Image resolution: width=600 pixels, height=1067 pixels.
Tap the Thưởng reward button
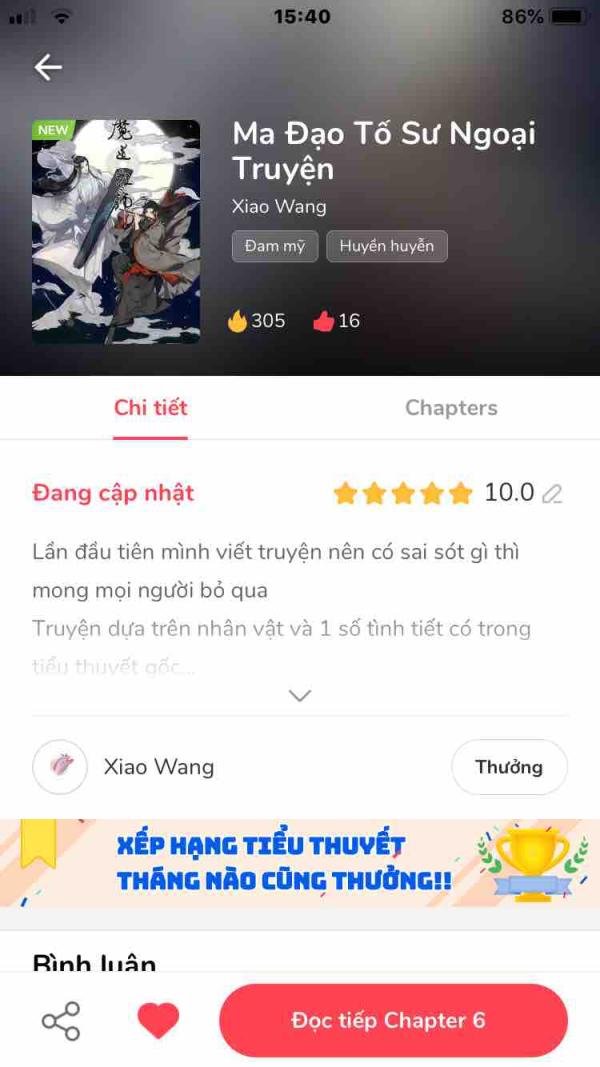click(x=509, y=767)
